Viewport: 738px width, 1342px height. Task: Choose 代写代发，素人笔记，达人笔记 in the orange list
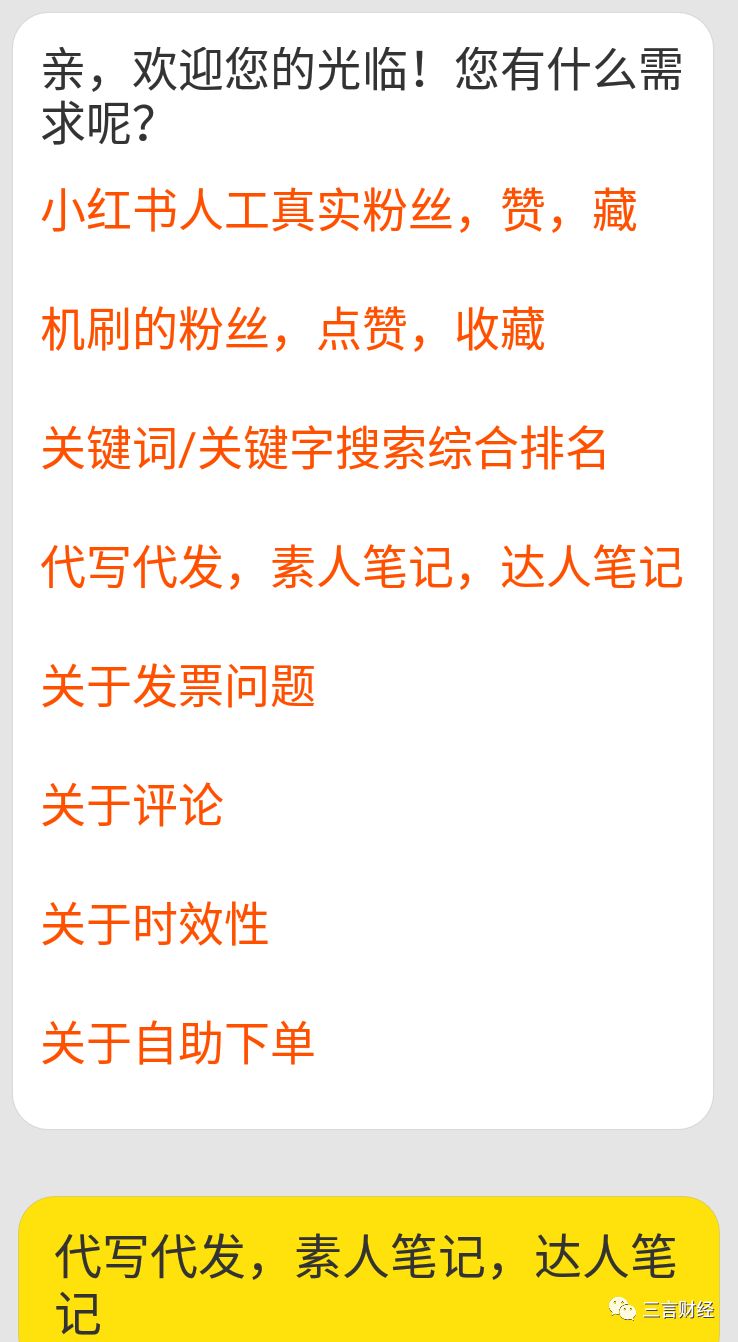point(362,567)
